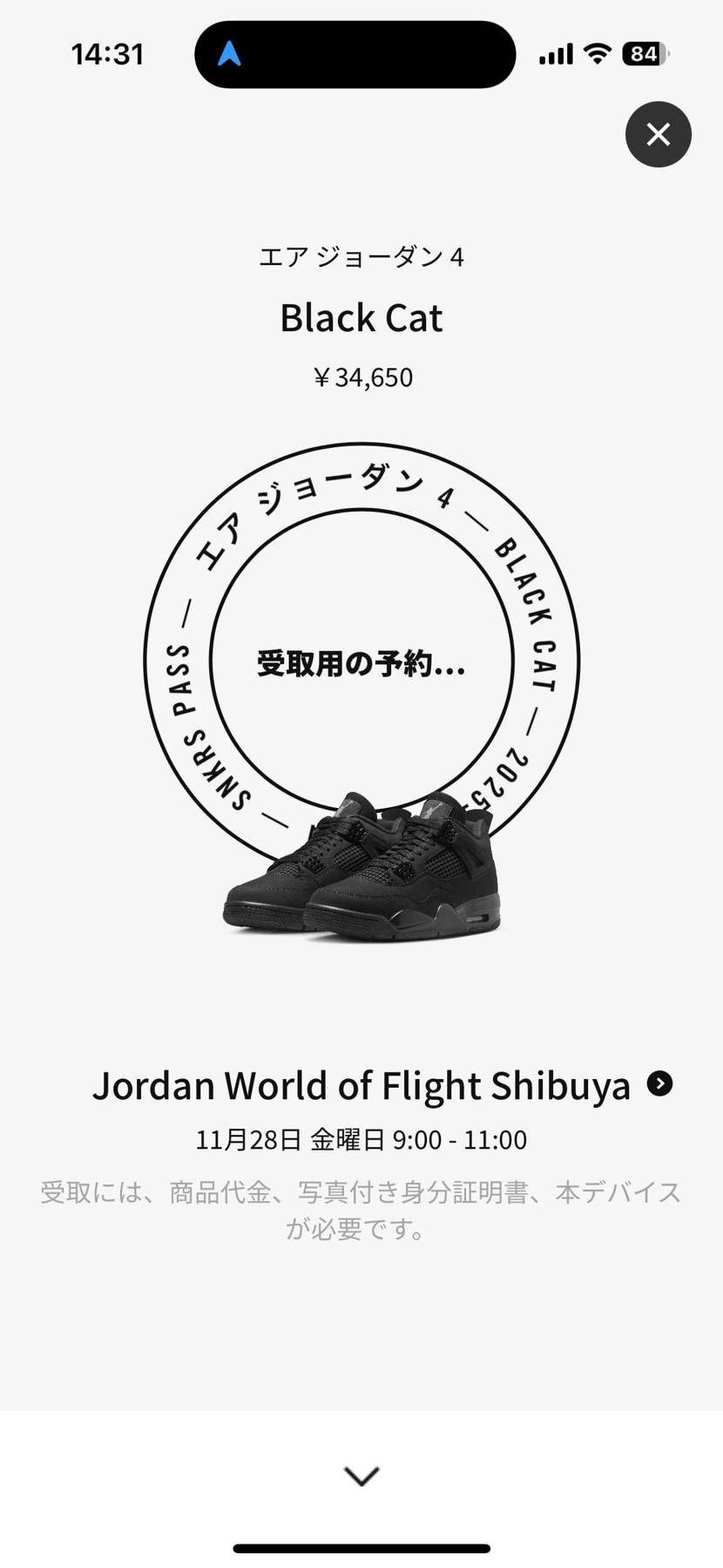Tap the pickup requirements notice text
Viewport: 723px width, 1568px height.
(361, 1212)
